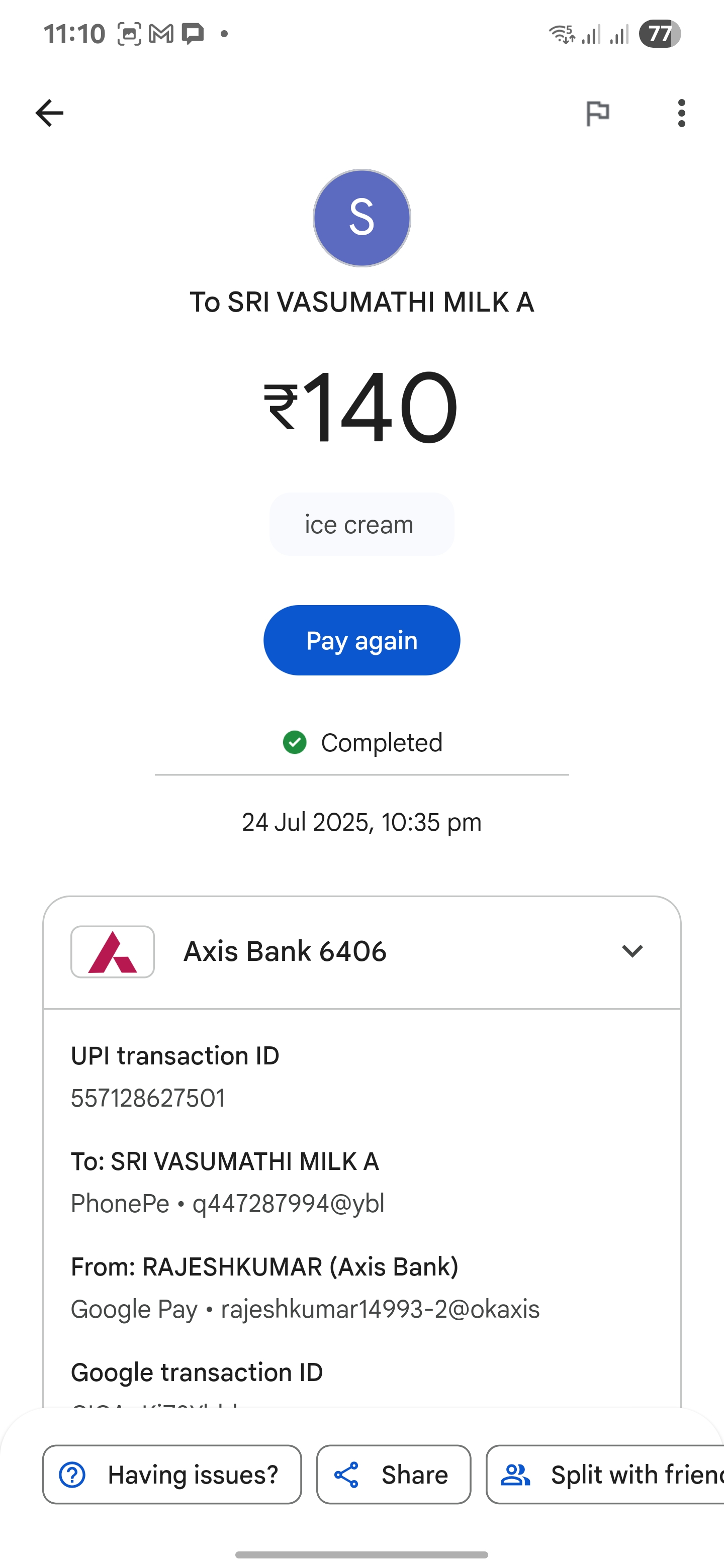Split with friends
724x1568 pixels.
point(605,1474)
